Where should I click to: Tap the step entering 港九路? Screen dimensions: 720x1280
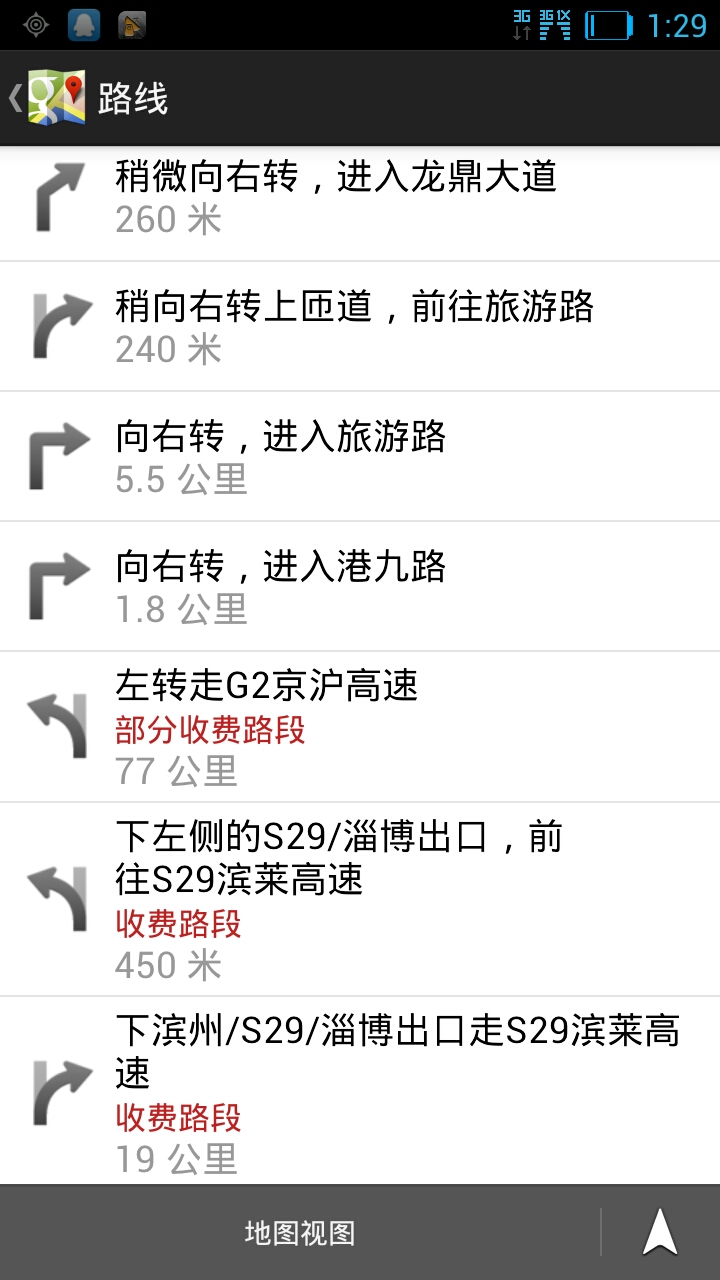(x=360, y=587)
